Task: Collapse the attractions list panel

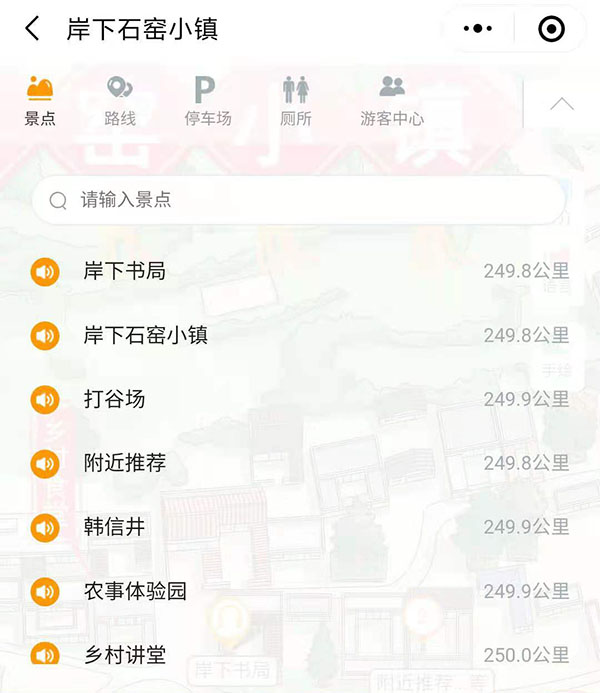Action: pos(562,104)
